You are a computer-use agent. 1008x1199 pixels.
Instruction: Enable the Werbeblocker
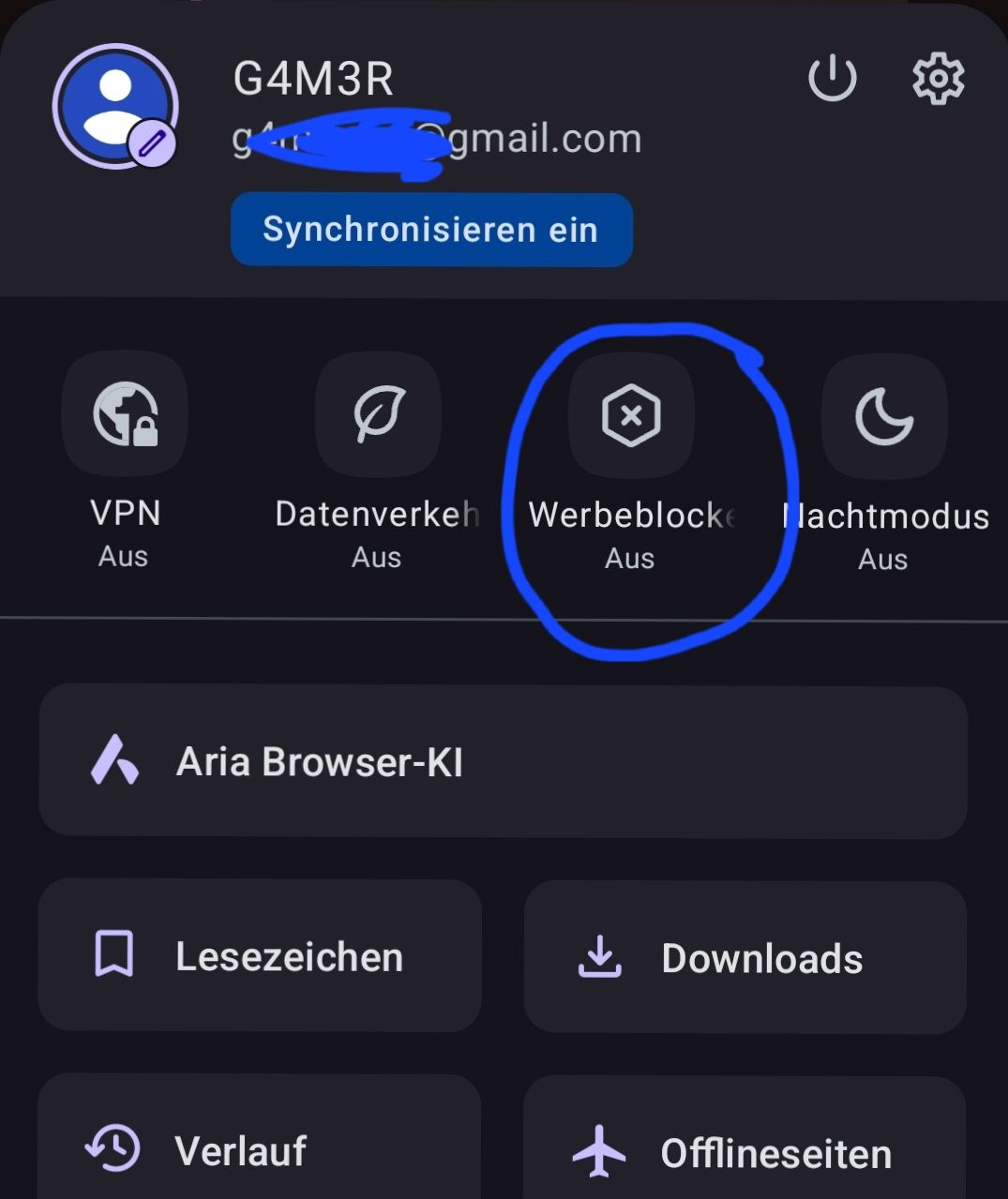631,415
